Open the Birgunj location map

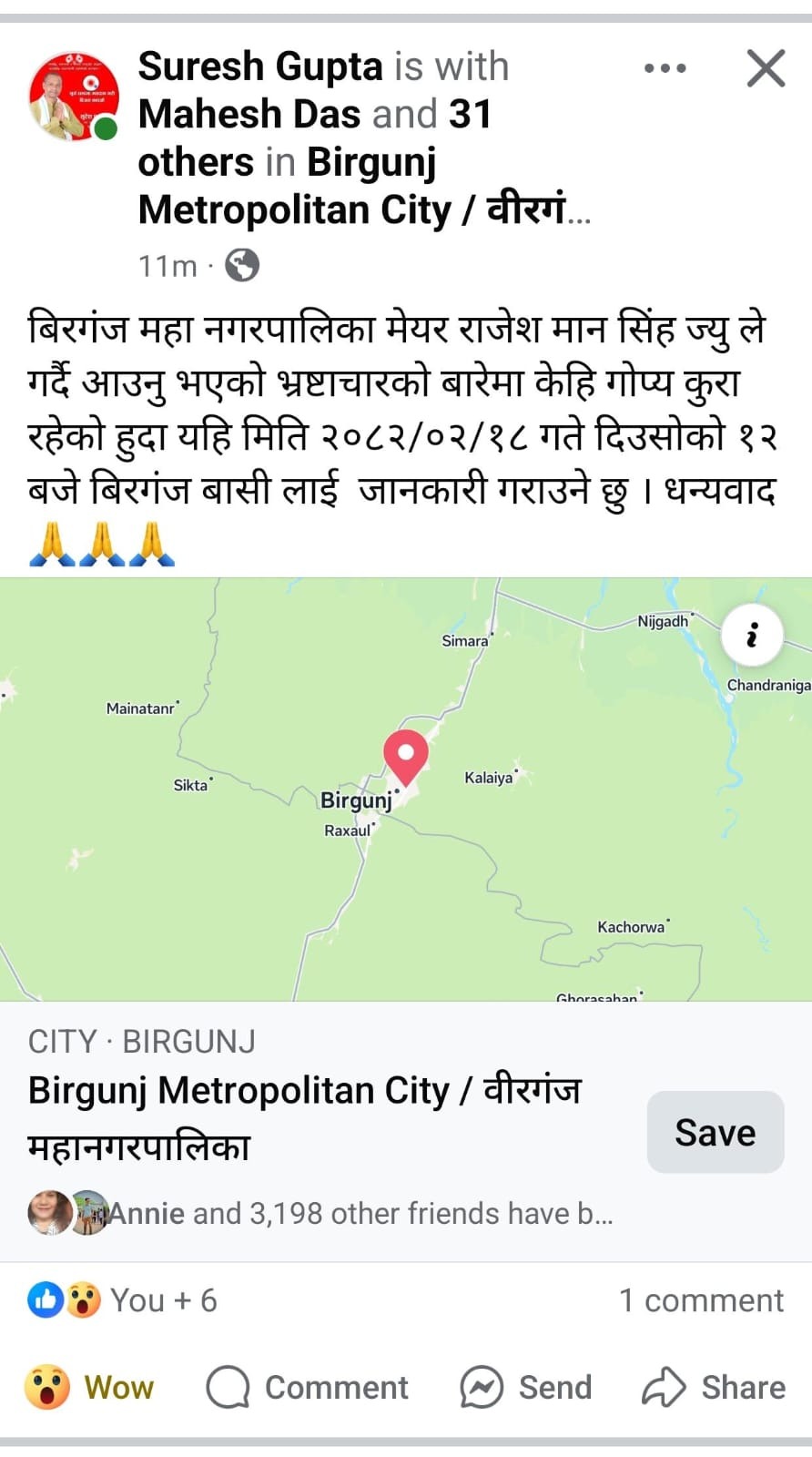coord(406,790)
